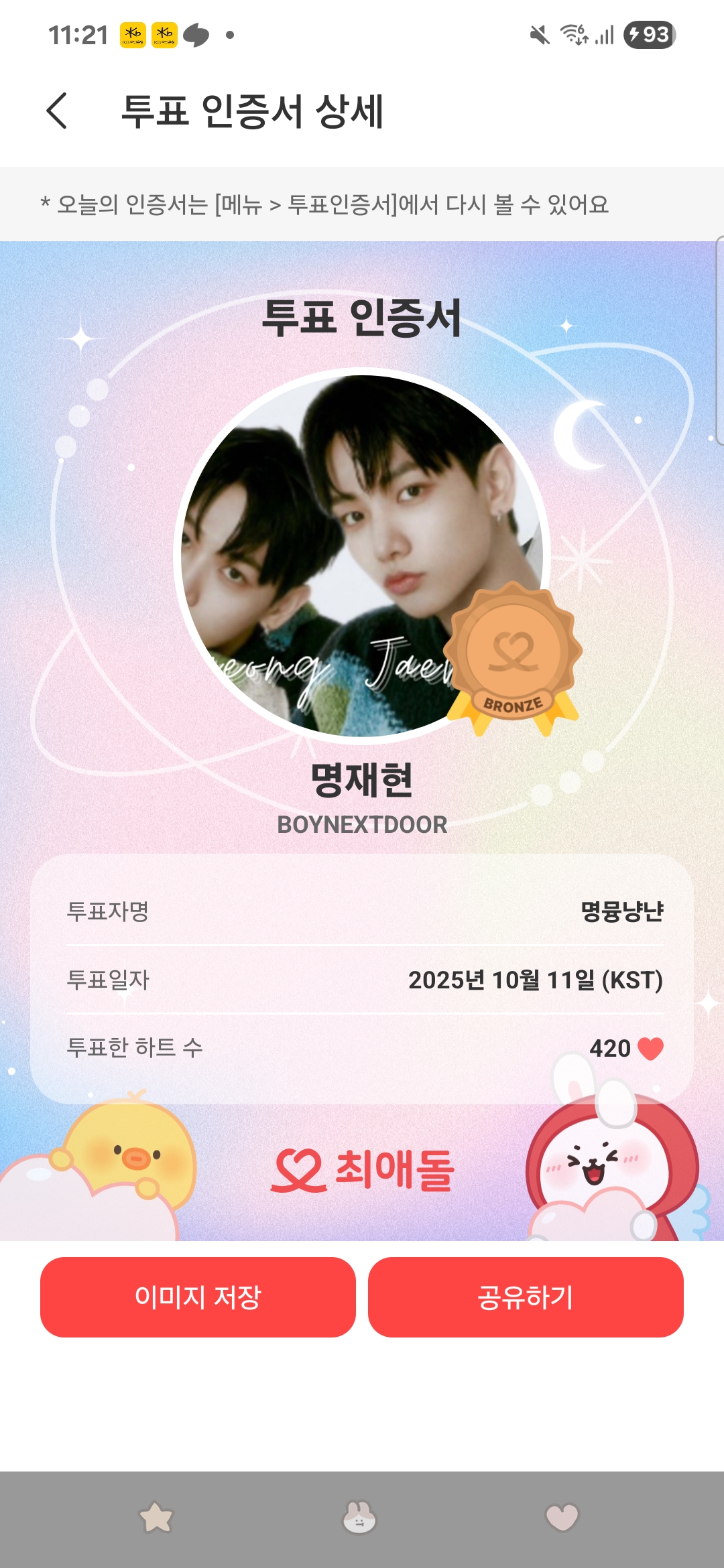Tap the star icon in bottom bar
Image resolution: width=724 pixels, height=1568 pixels.
(x=156, y=1518)
